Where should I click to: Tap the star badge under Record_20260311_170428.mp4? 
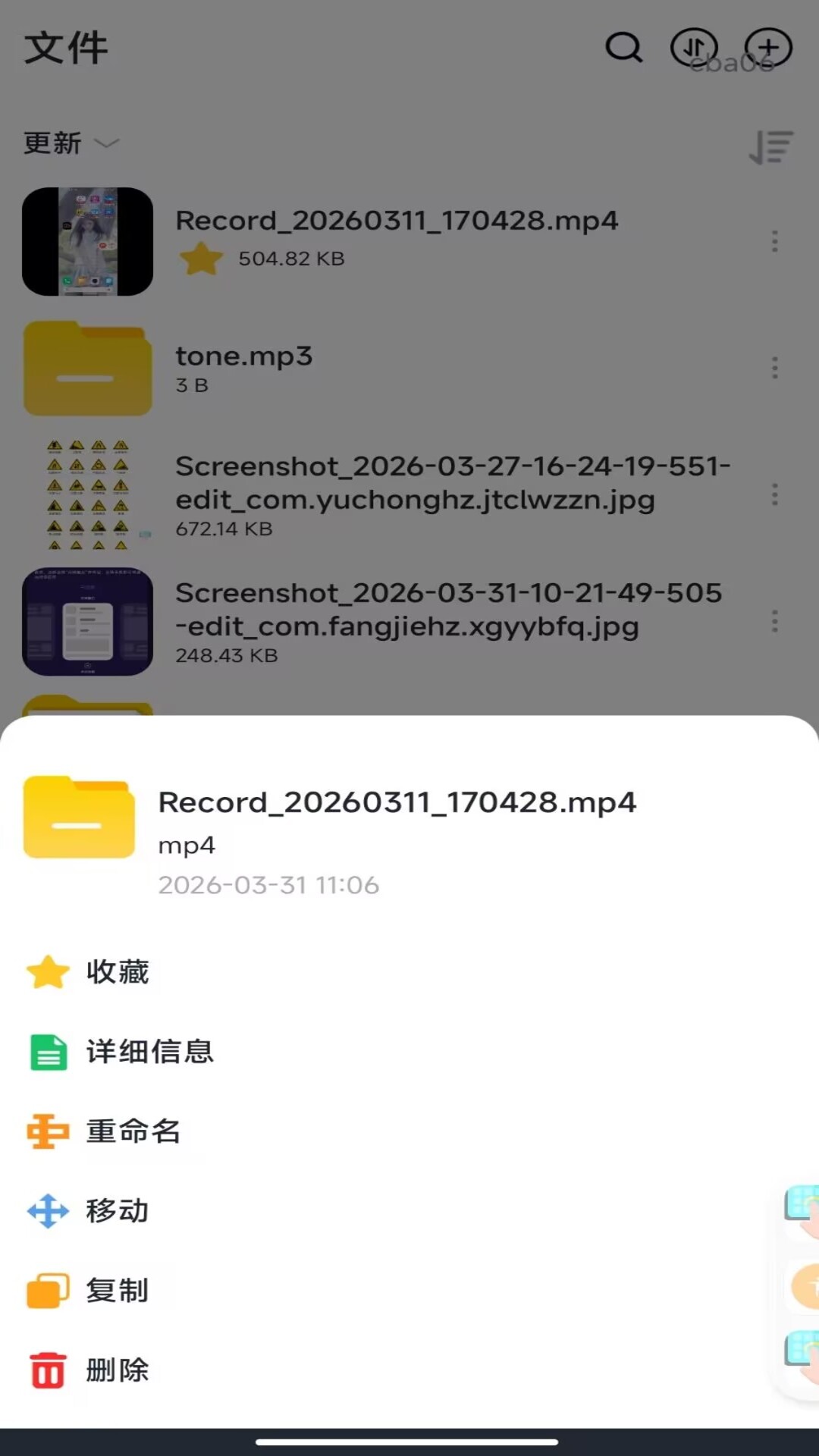[202, 259]
